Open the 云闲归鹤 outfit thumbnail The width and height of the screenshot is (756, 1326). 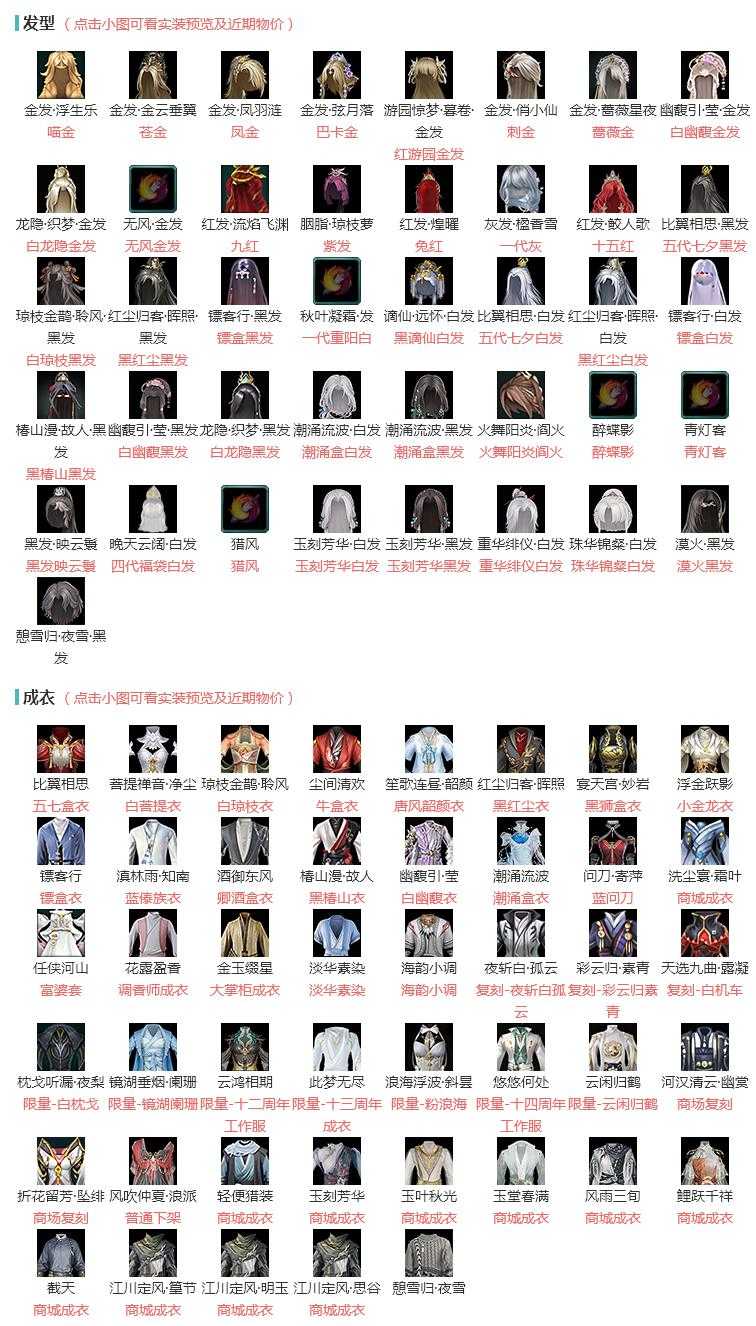point(613,1047)
